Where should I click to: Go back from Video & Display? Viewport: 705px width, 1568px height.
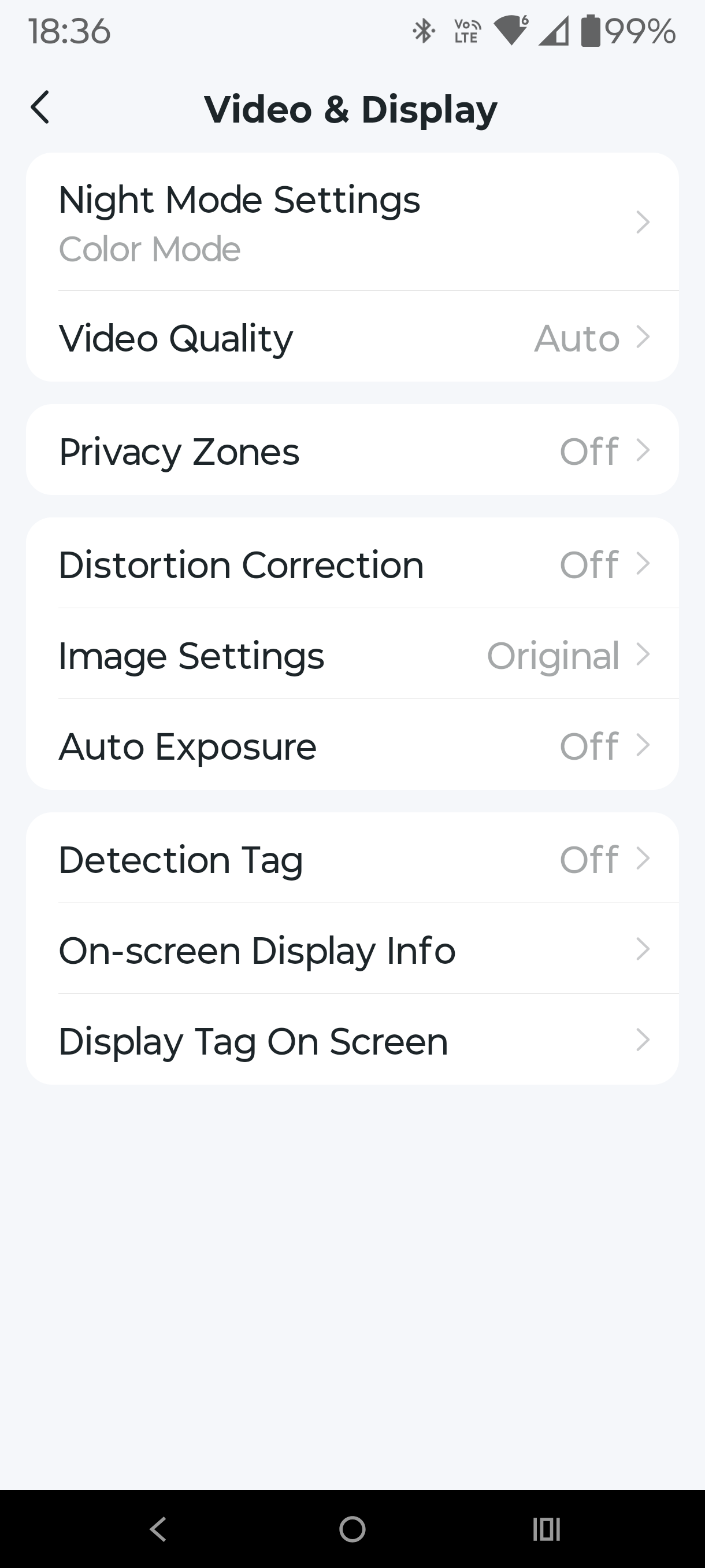(x=40, y=108)
